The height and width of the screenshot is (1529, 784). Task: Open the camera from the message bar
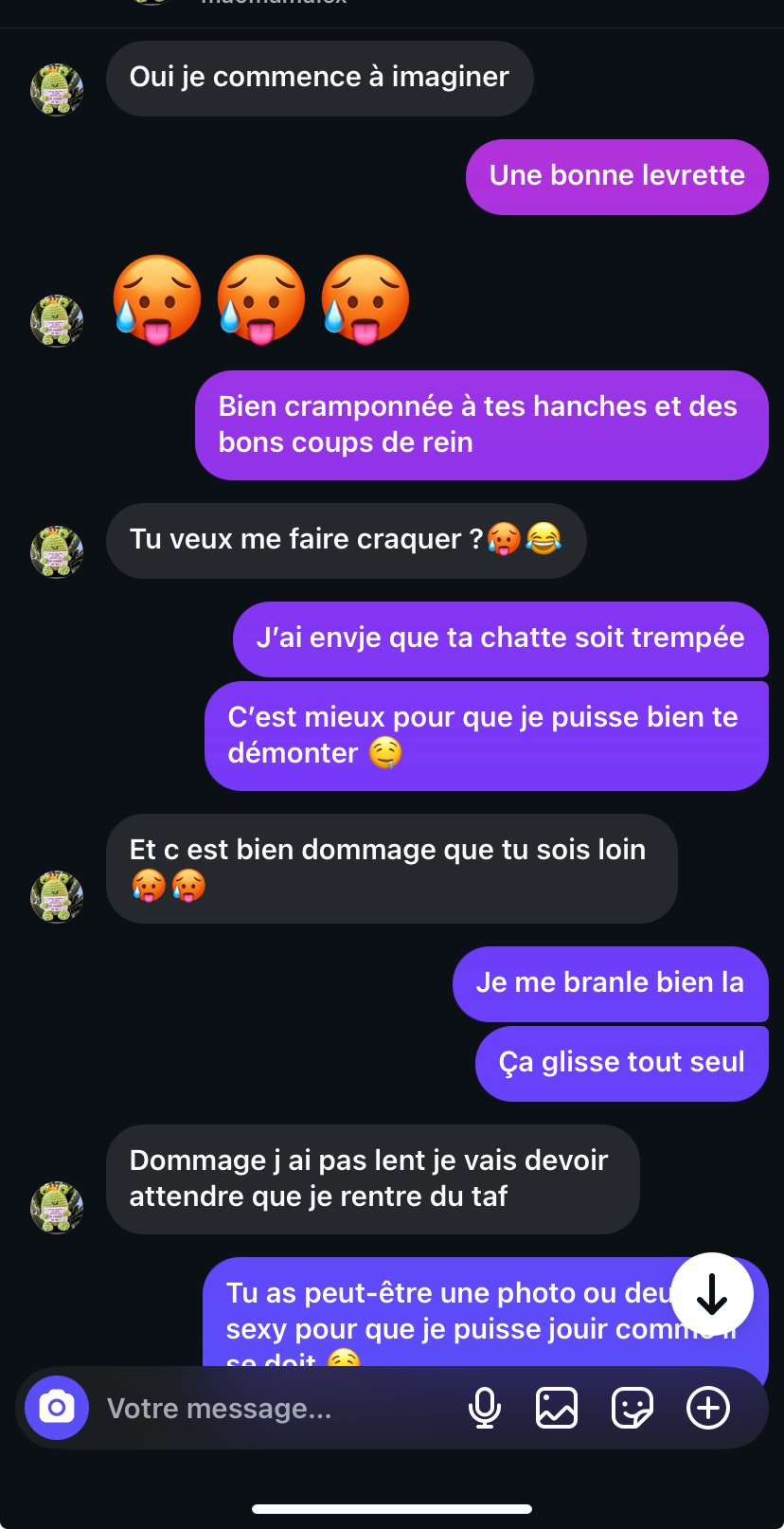57,1408
